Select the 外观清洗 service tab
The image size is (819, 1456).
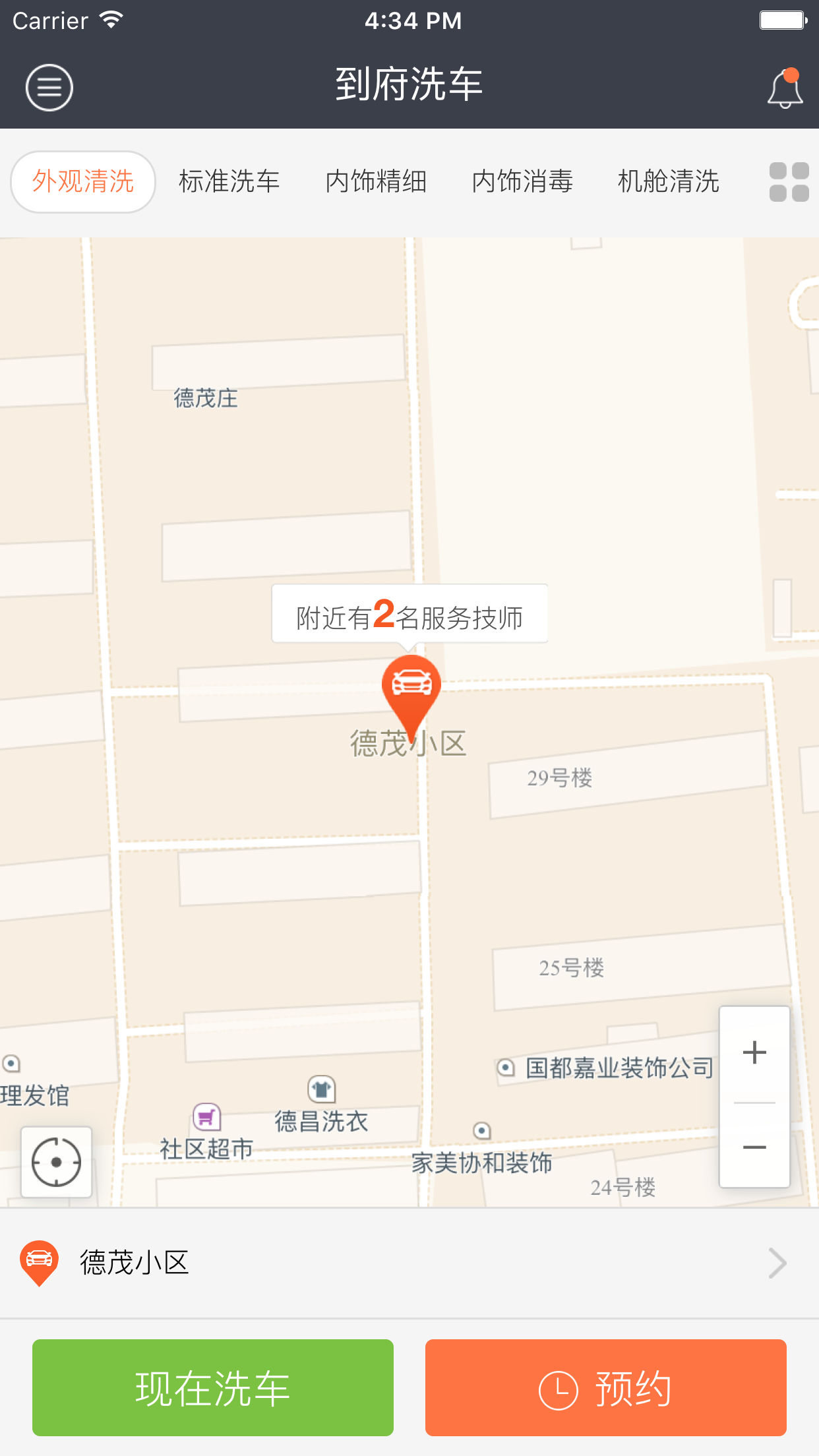click(83, 181)
